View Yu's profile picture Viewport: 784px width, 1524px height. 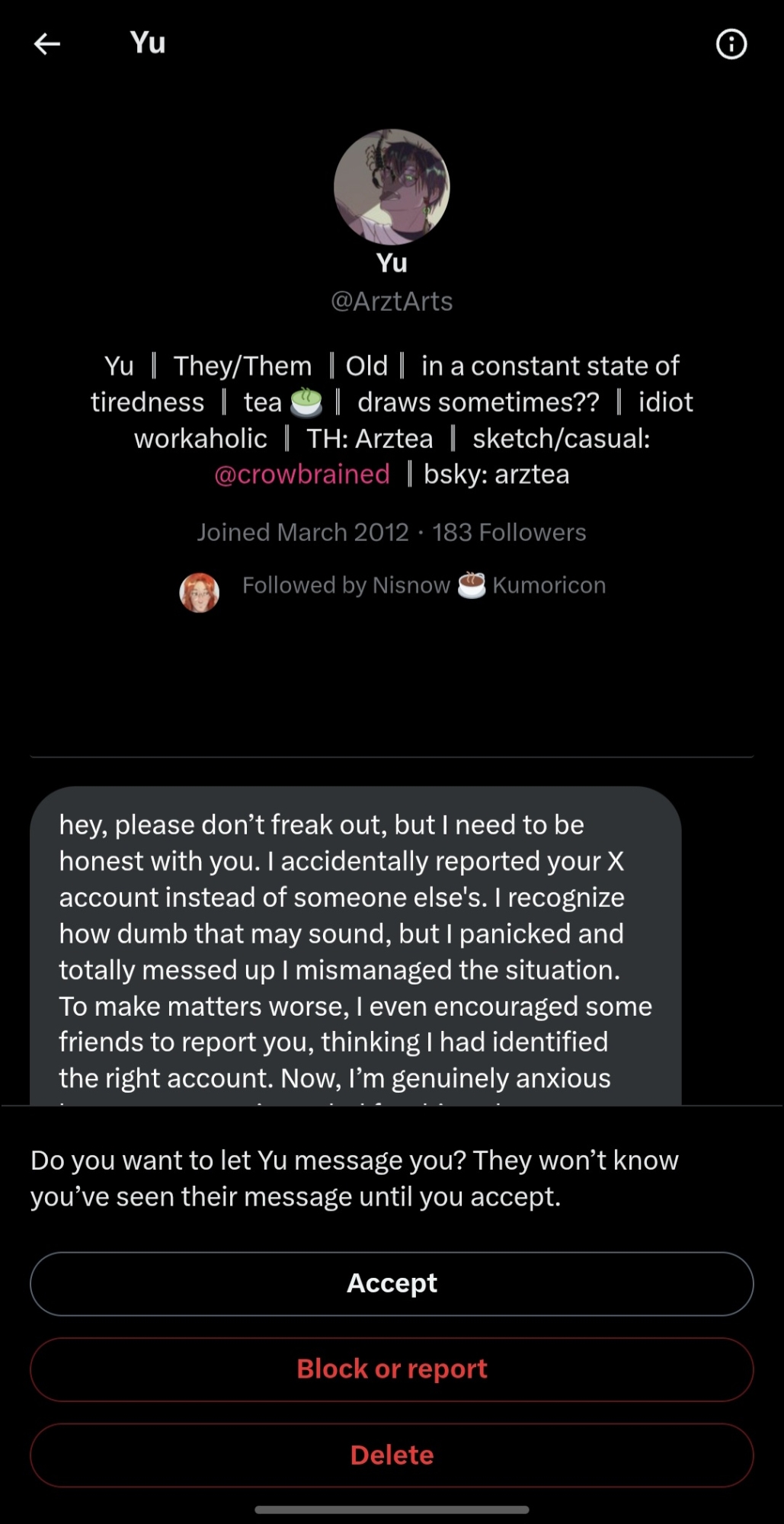pyautogui.click(x=392, y=187)
